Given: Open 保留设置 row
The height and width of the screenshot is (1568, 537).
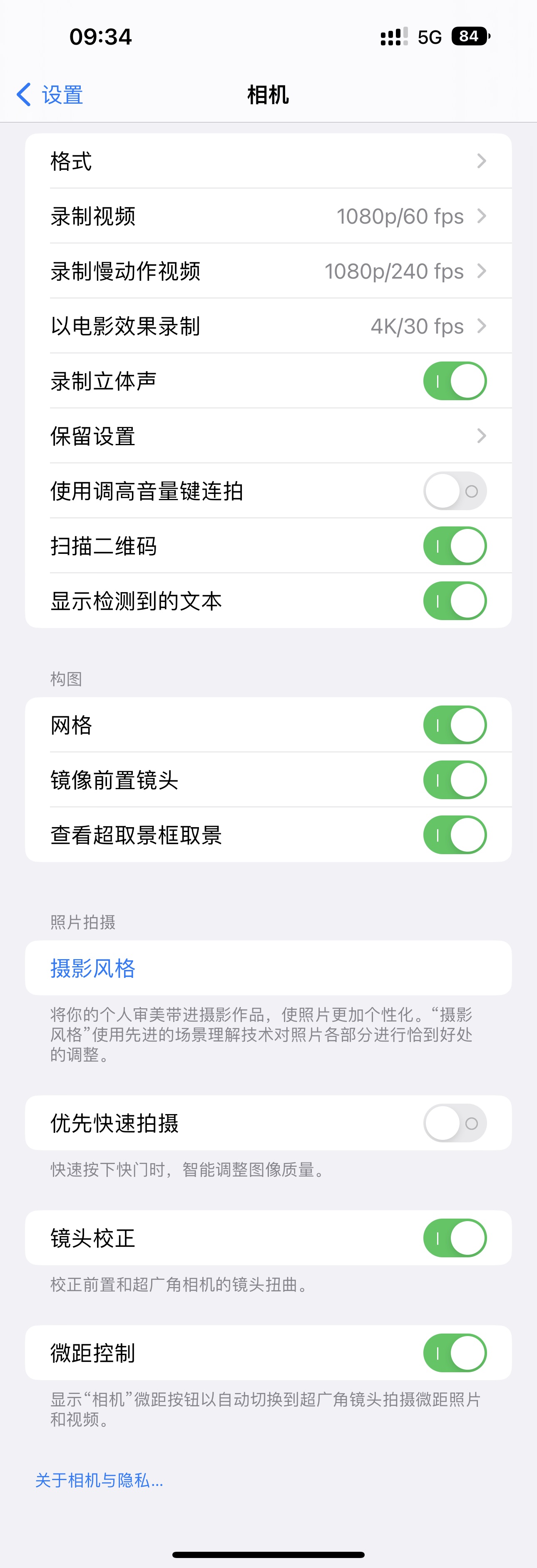Looking at the screenshot, I should click(268, 436).
